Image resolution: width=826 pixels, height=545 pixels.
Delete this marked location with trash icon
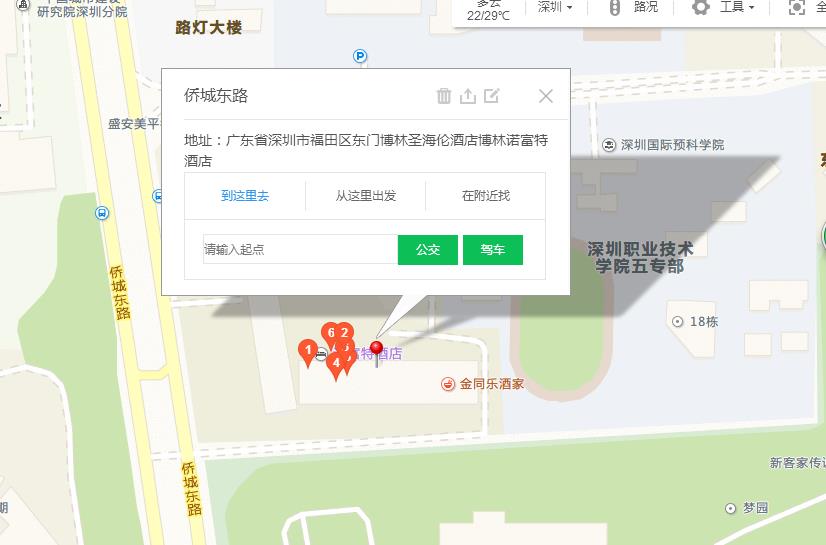coord(444,96)
